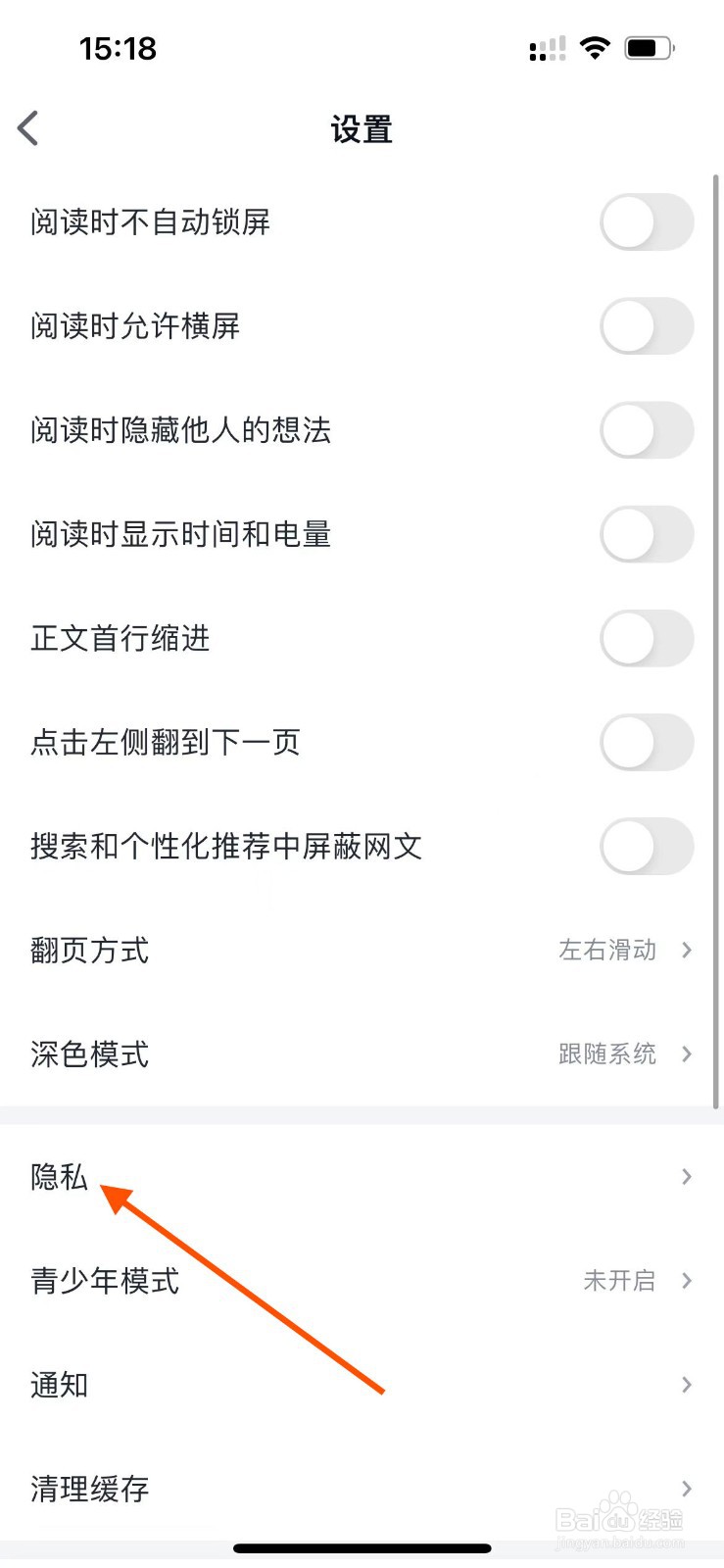Open 隐私 settings

tap(362, 1176)
